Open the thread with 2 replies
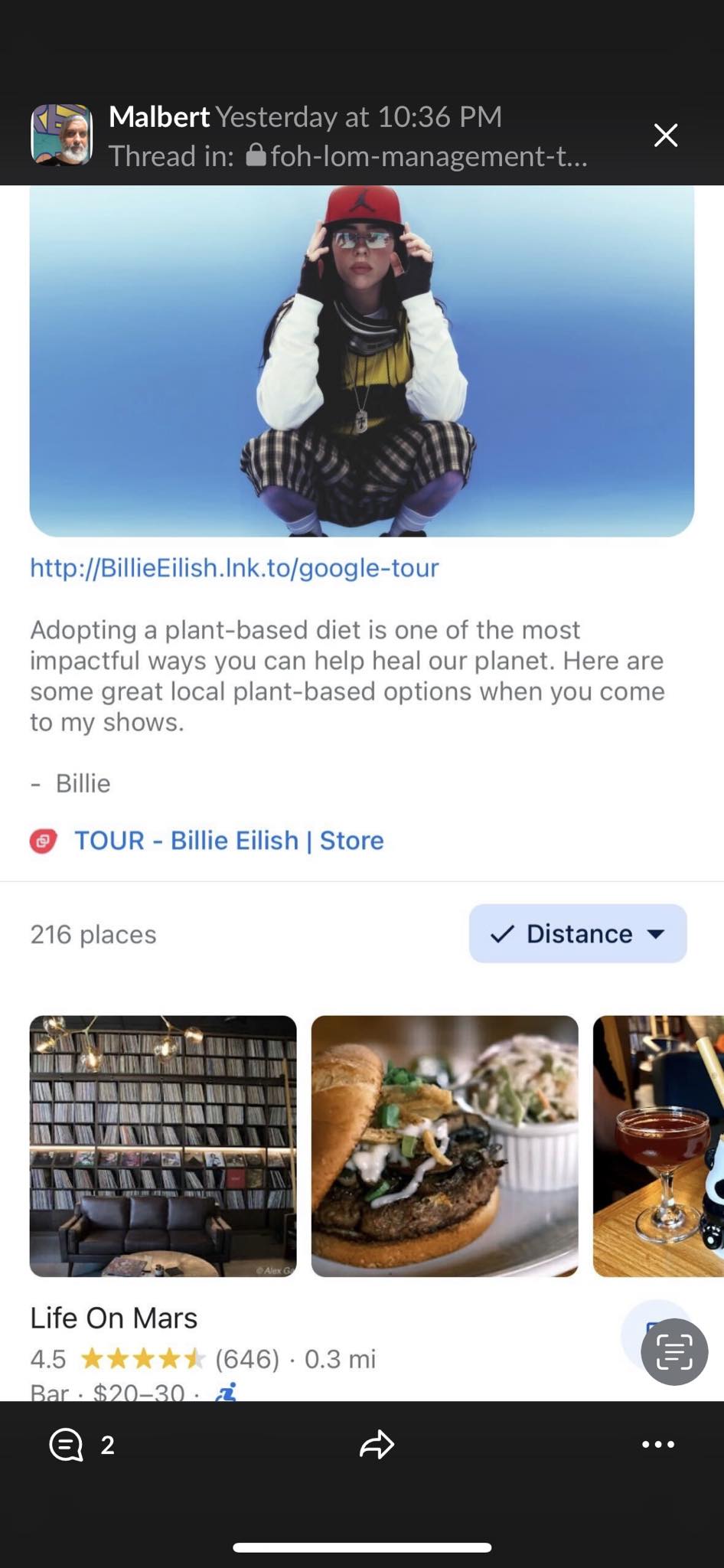 [81, 1445]
